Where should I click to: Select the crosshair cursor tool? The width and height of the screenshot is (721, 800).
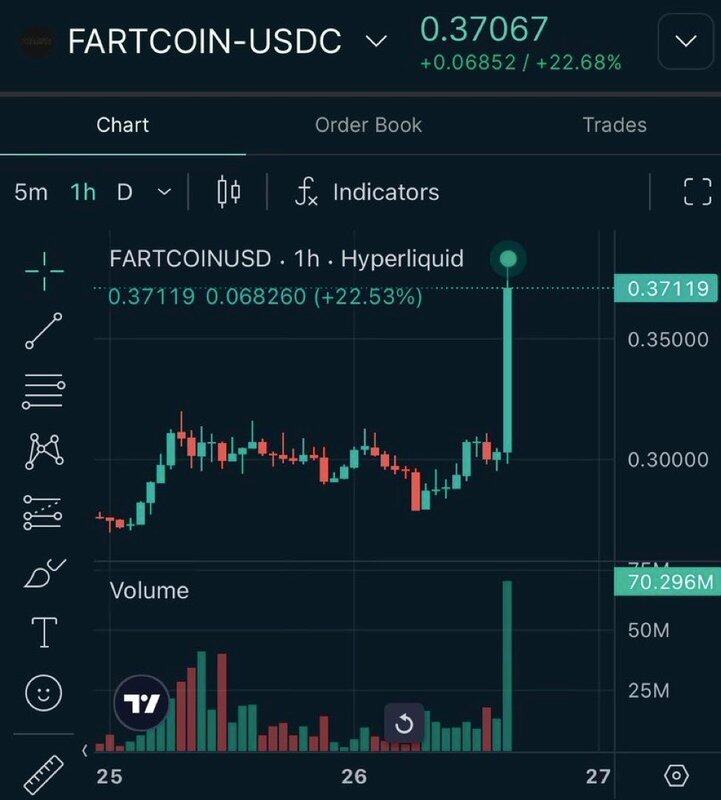tap(43, 269)
